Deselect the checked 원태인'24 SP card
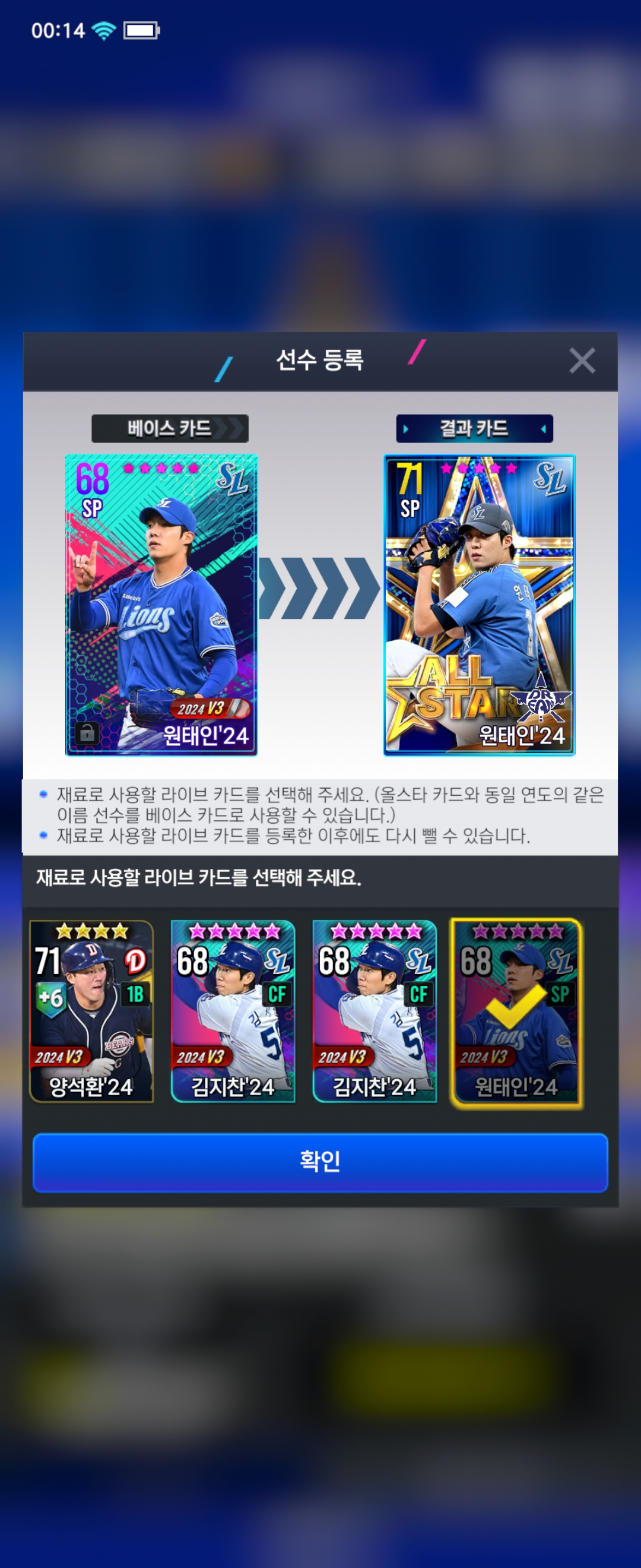Image resolution: width=641 pixels, height=1568 pixels. tap(516, 1011)
